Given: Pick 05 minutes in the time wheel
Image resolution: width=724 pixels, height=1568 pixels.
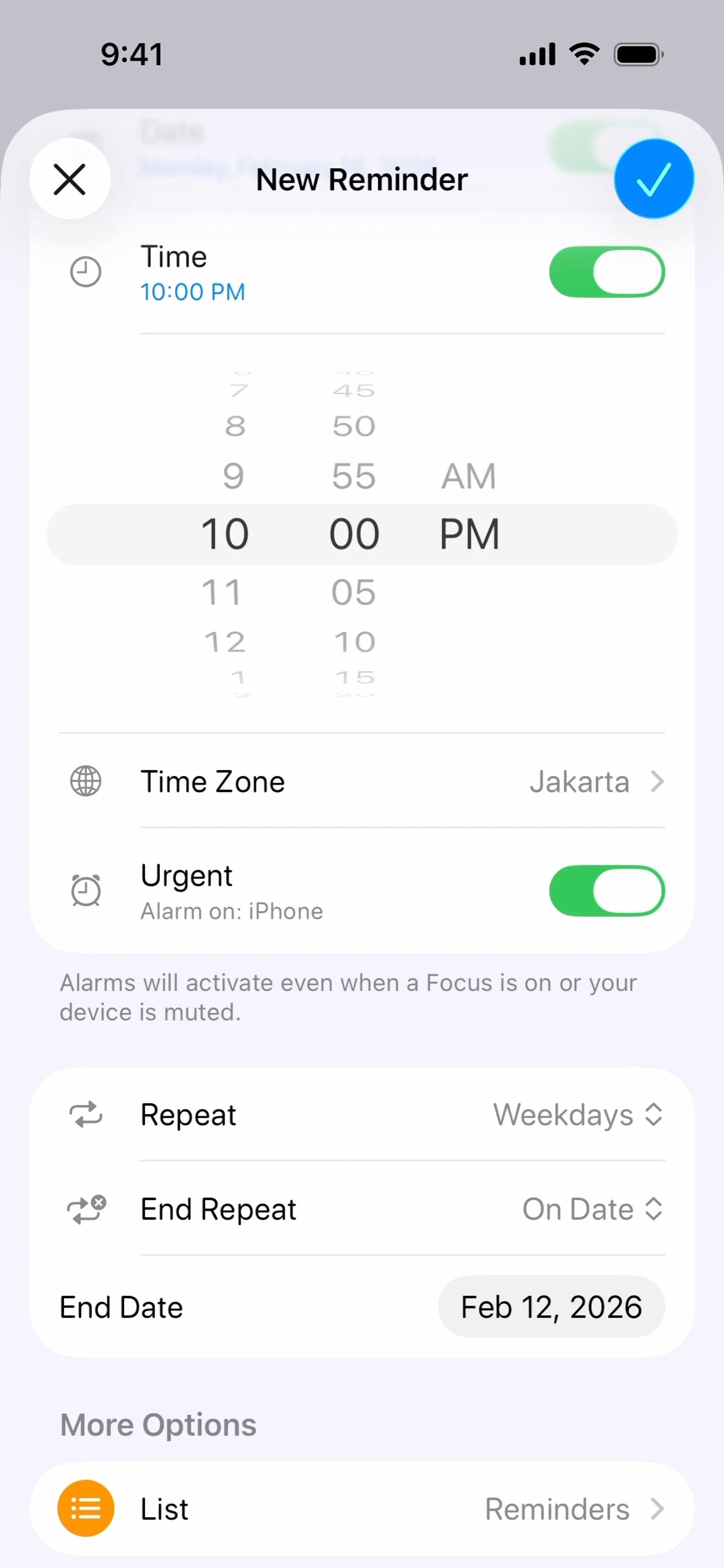Looking at the screenshot, I should pos(354,592).
